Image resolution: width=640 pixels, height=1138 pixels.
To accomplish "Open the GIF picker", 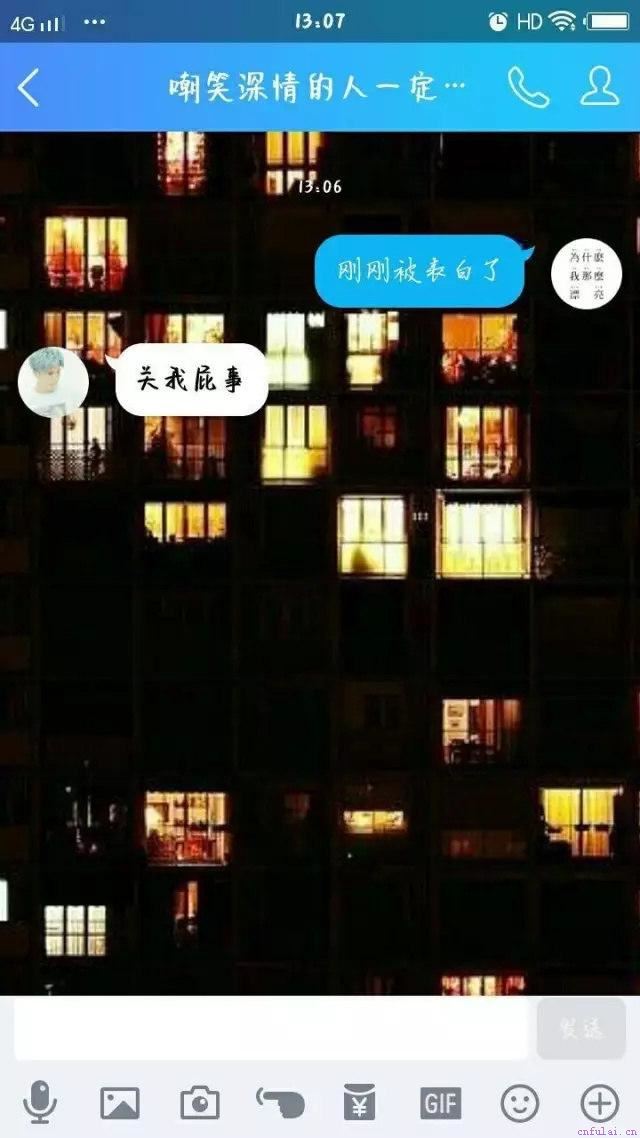I will 440,1104.
